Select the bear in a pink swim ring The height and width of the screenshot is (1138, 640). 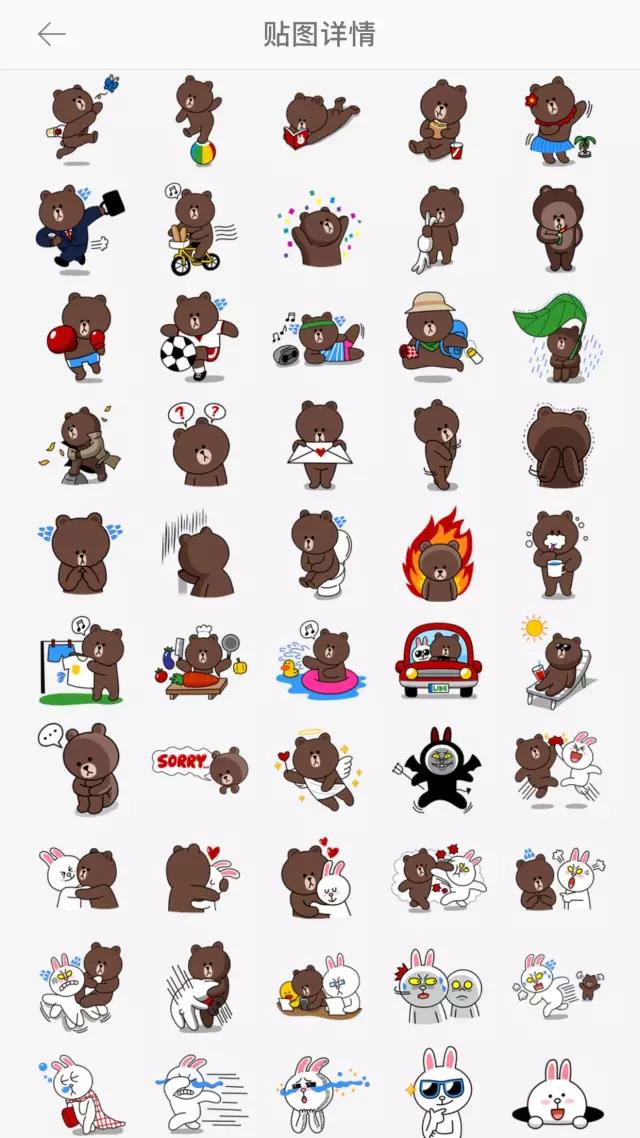pyautogui.click(x=320, y=662)
